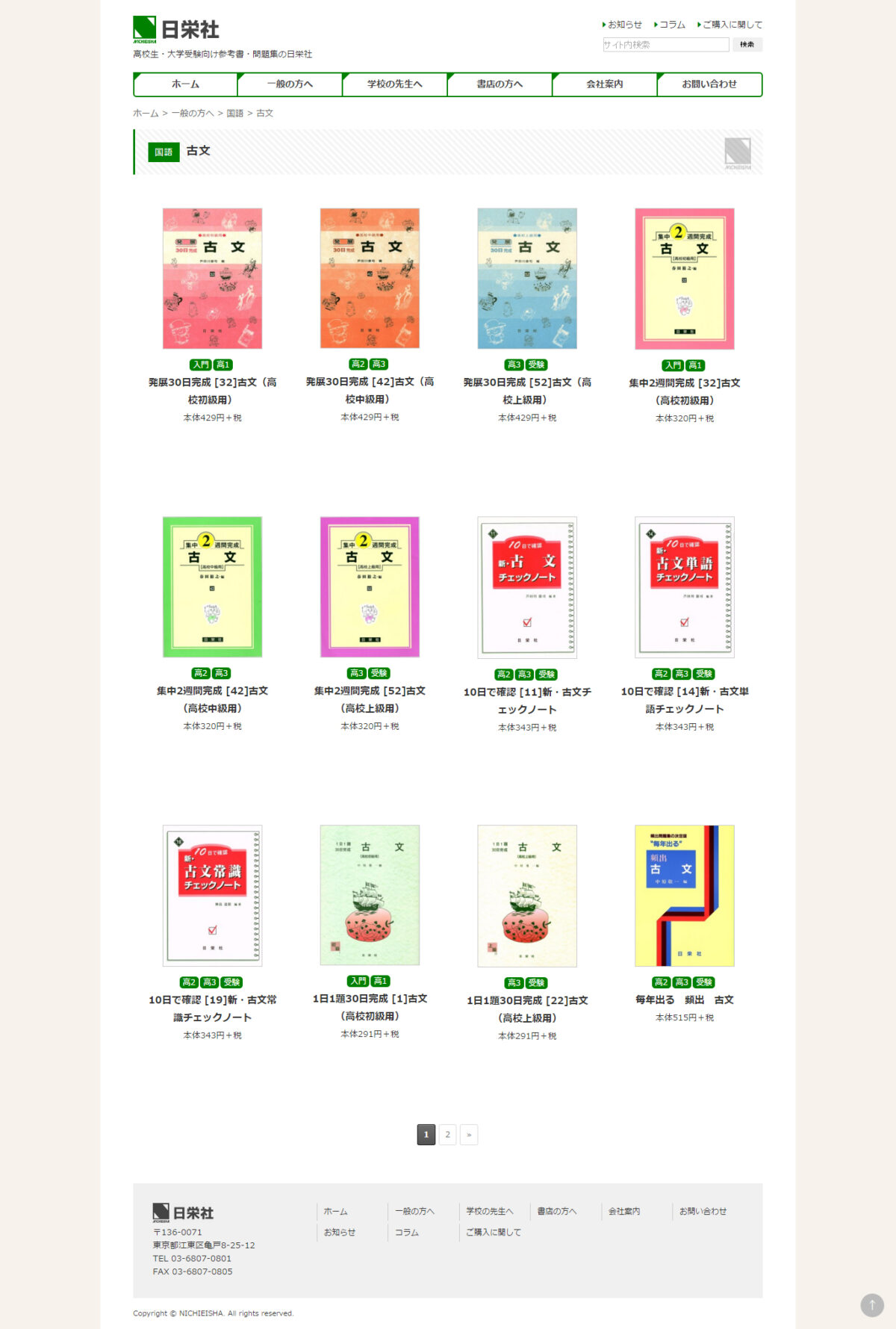Open お問い合わせ in the main navigation
The image size is (896, 1329).
[709, 84]
